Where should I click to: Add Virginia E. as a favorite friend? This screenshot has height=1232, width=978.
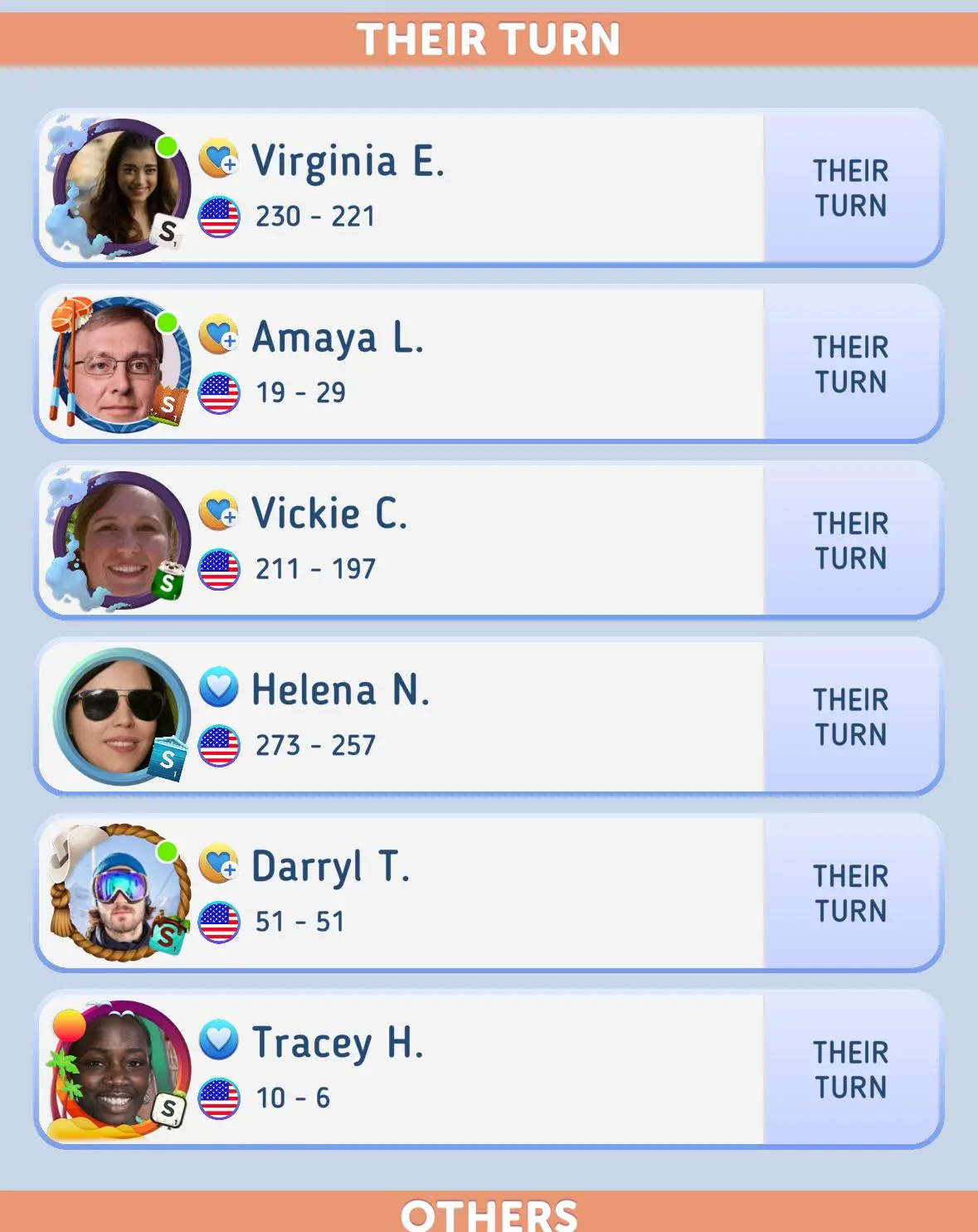219,158
